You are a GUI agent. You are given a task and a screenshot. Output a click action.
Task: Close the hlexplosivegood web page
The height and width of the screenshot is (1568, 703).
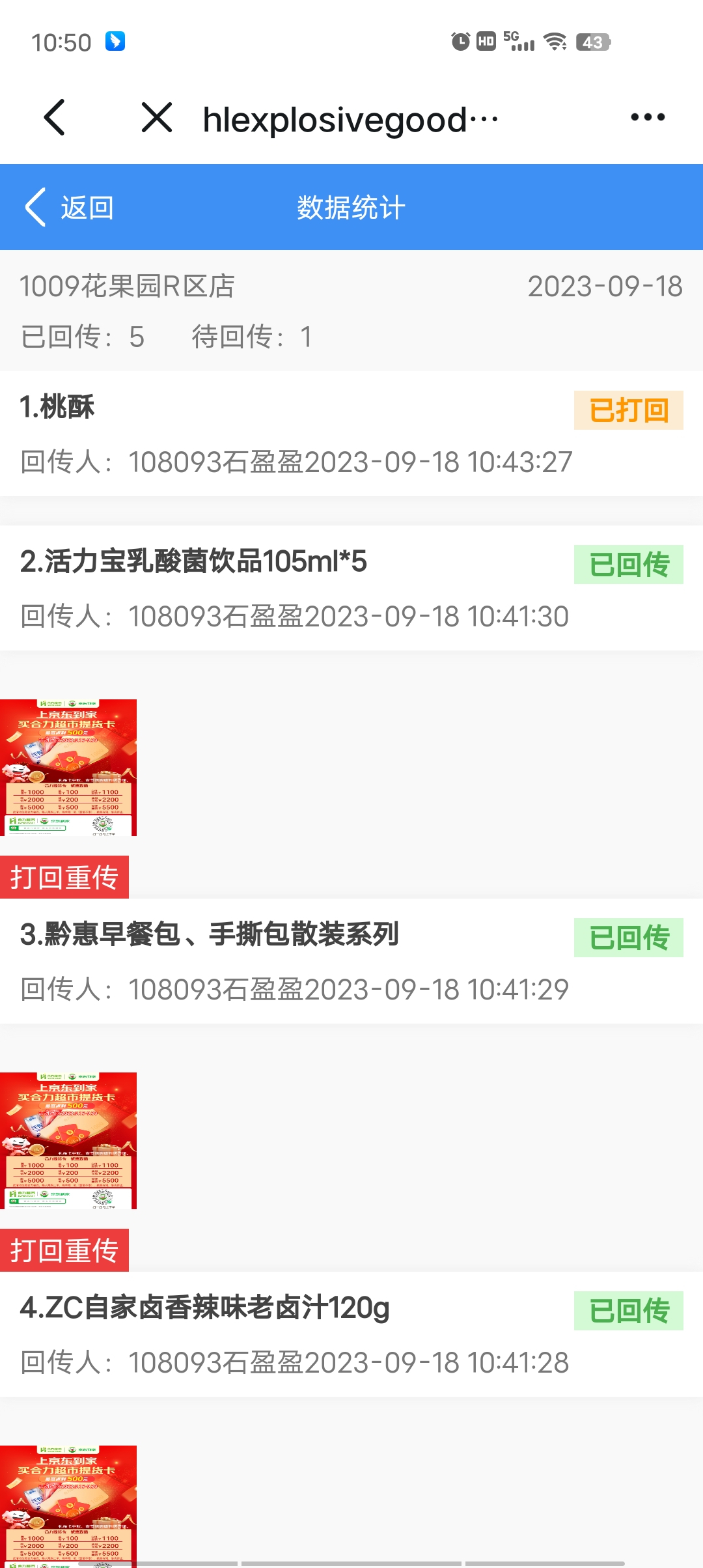pyautogui.click(x=157, y=118)
